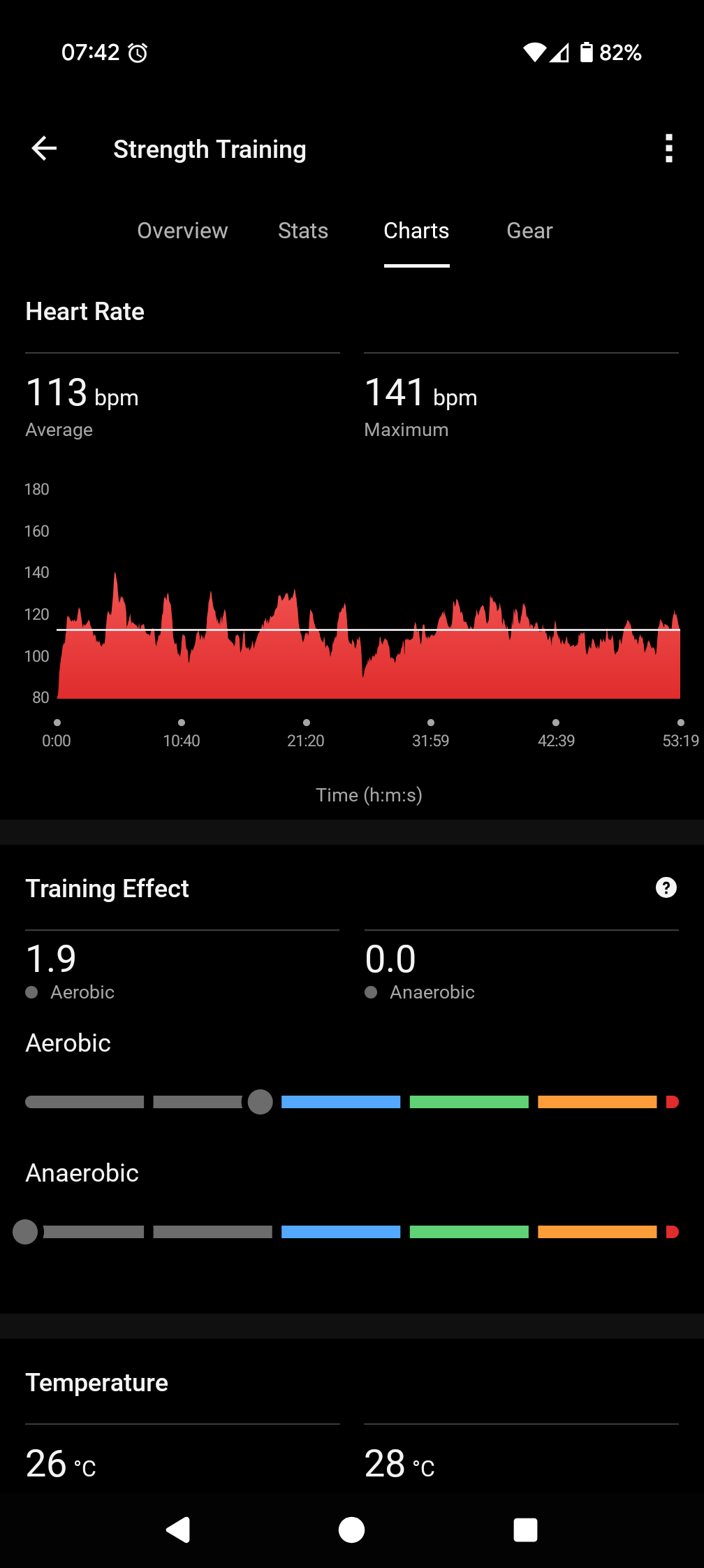Tap the system home button

coord(351,1530)
